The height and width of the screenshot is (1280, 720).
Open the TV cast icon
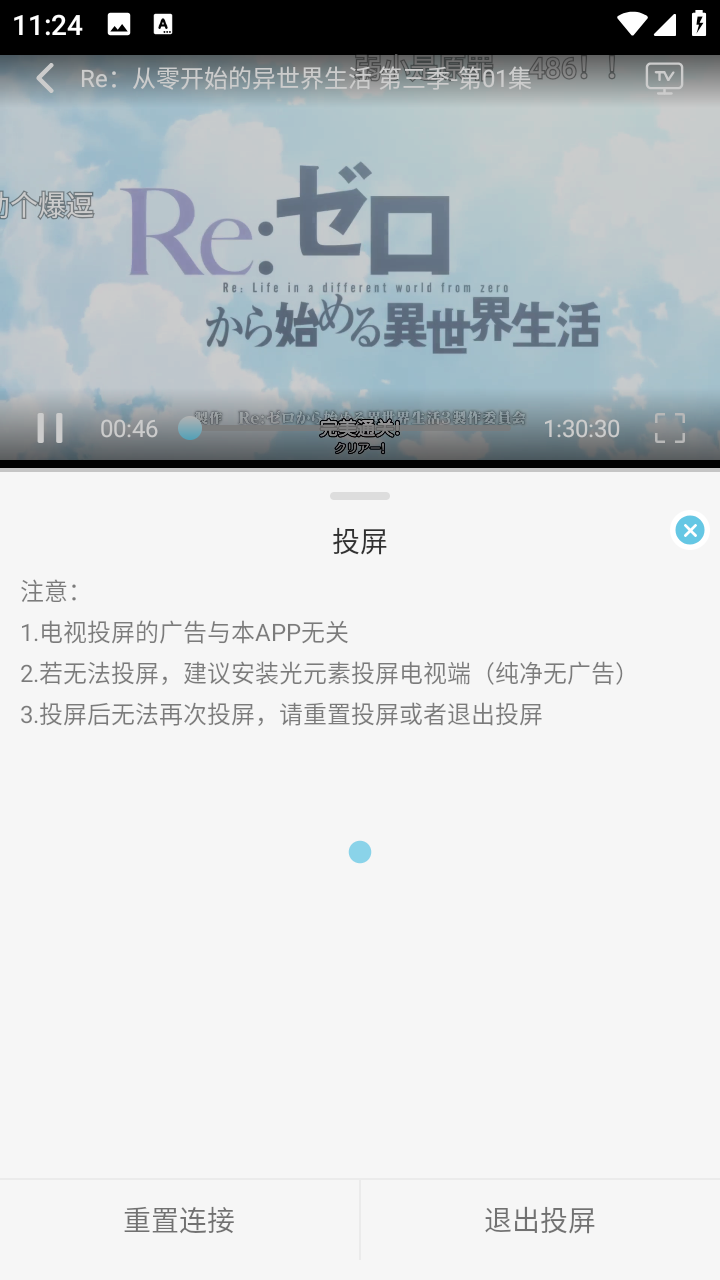[664, 78]
